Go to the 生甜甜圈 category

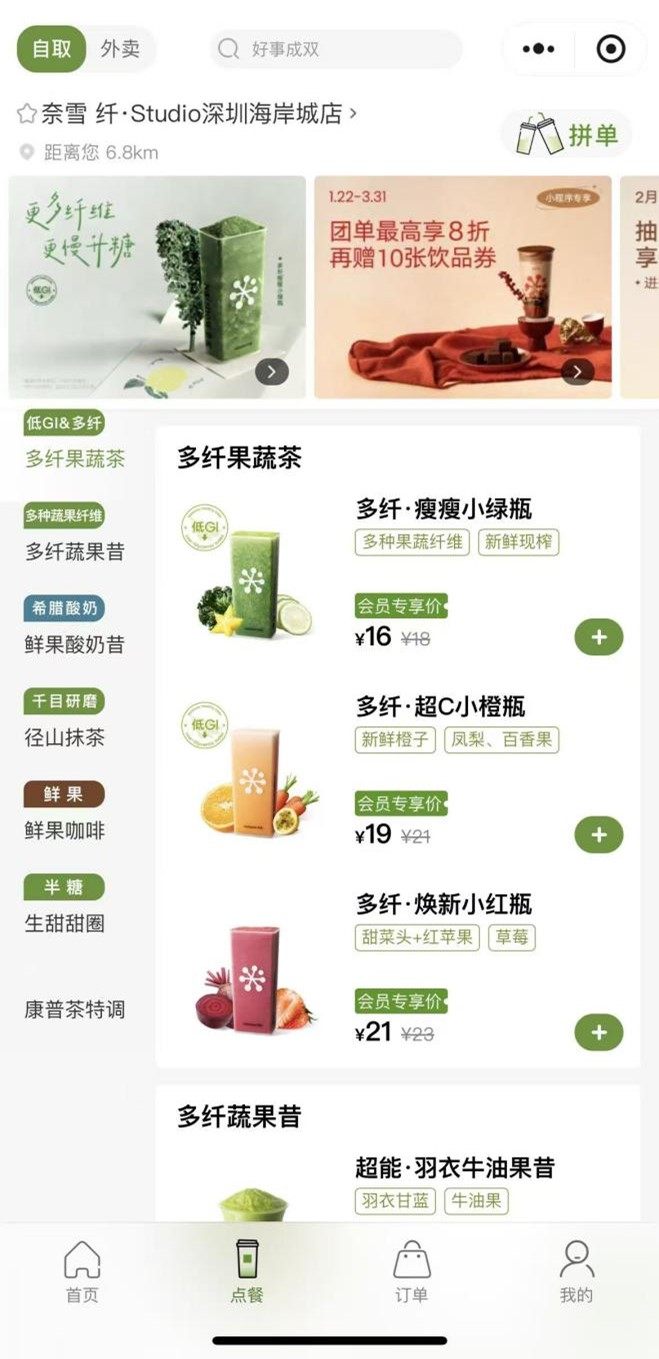coord(65,923)
